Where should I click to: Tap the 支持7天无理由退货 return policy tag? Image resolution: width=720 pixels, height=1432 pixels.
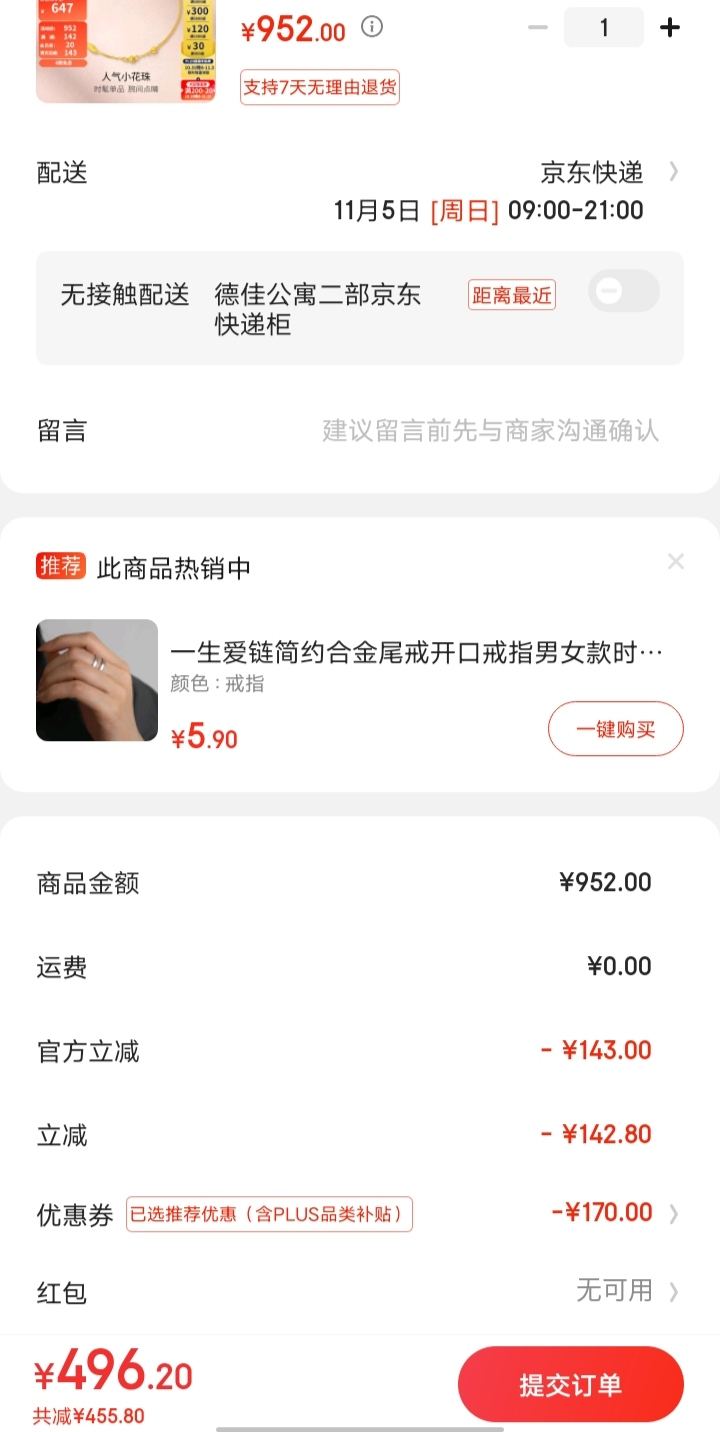(320, 87)
